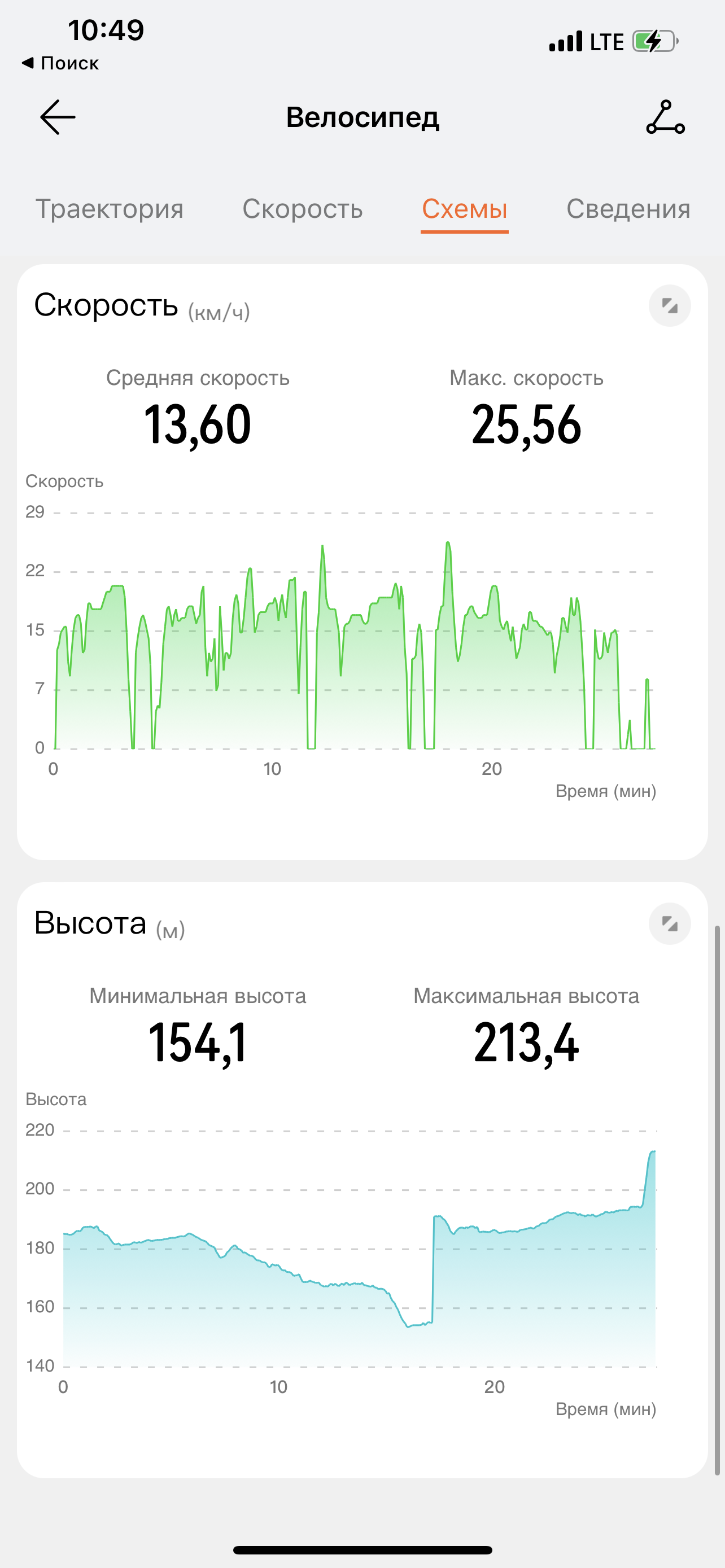
Task: Open the route share icon
Action: click(665, 117)
